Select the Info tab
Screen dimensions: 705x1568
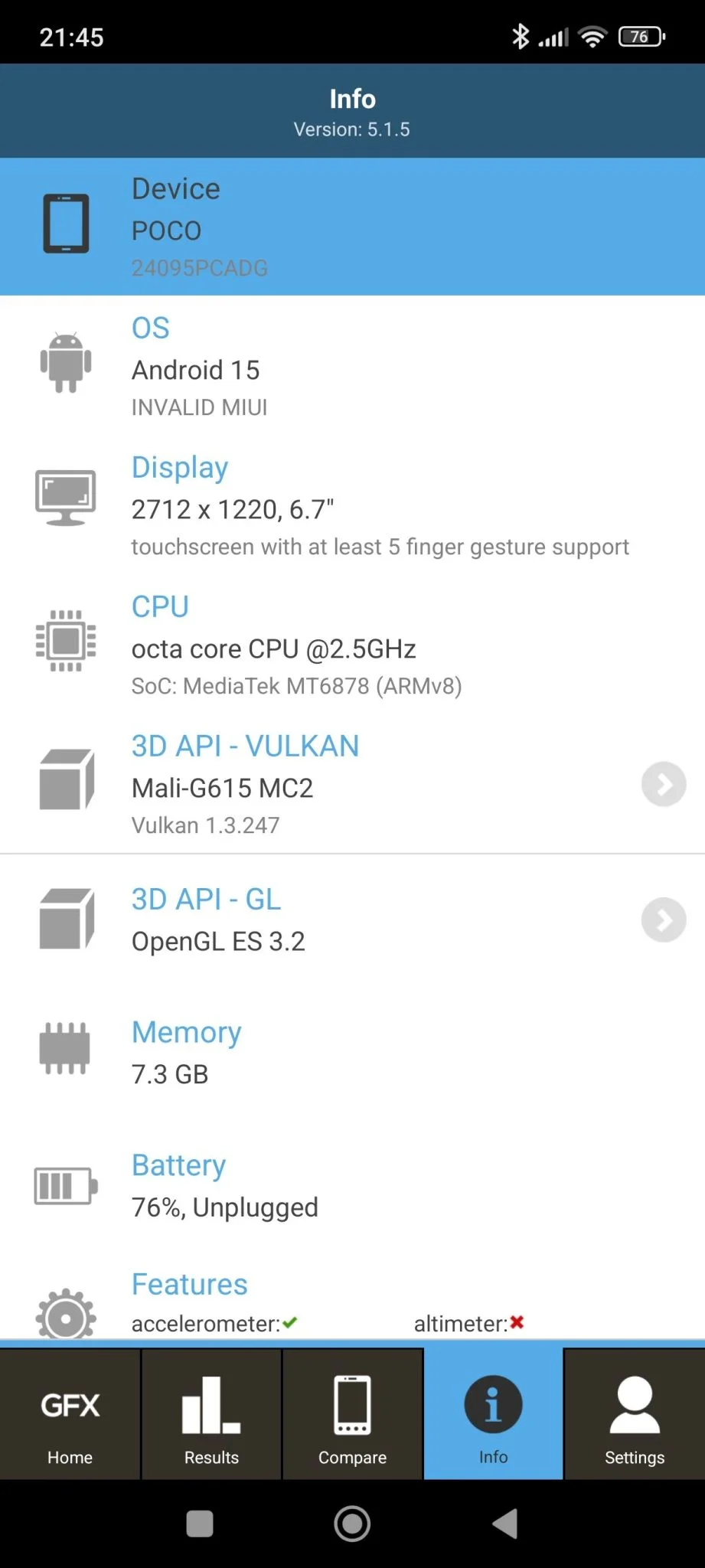coord(493,1414)
